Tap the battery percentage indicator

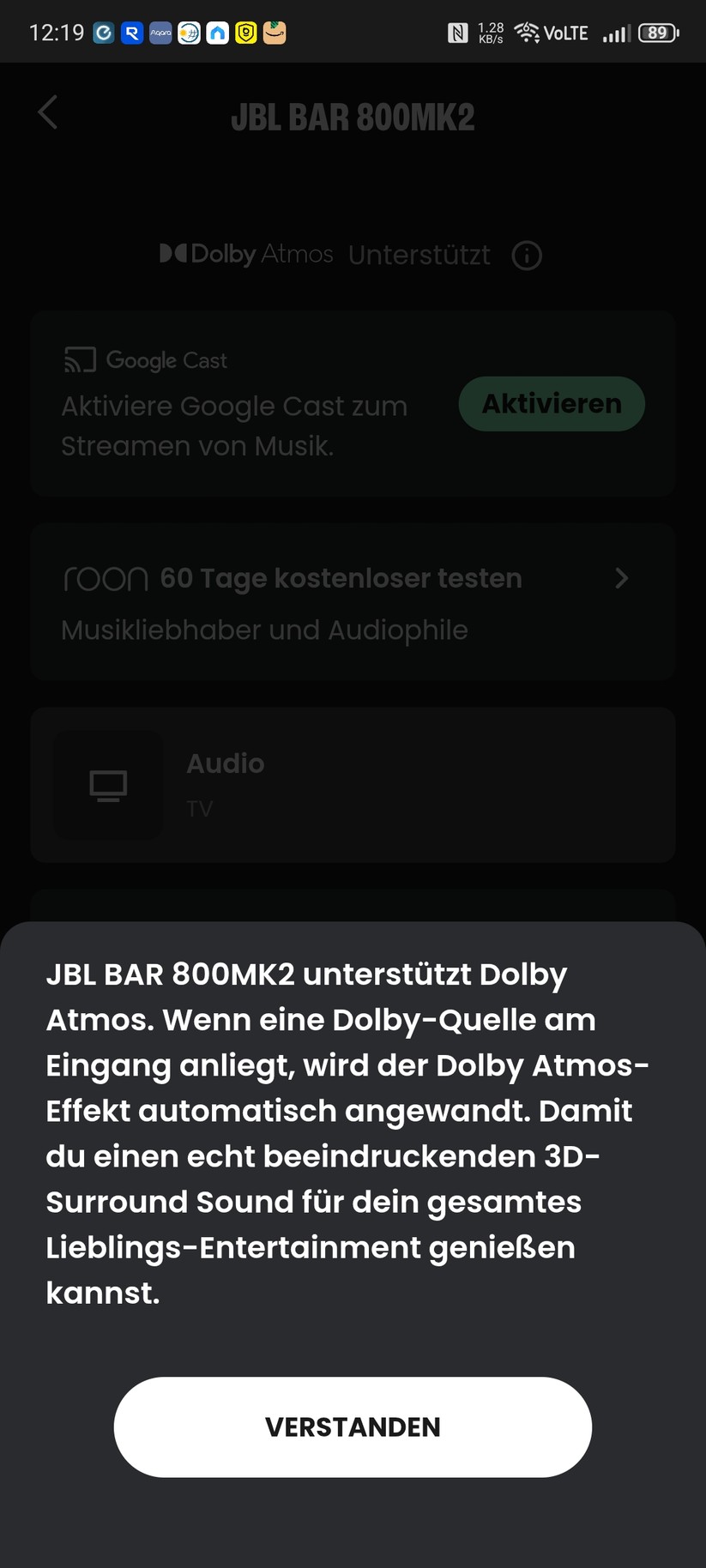[x=659, y=32]
